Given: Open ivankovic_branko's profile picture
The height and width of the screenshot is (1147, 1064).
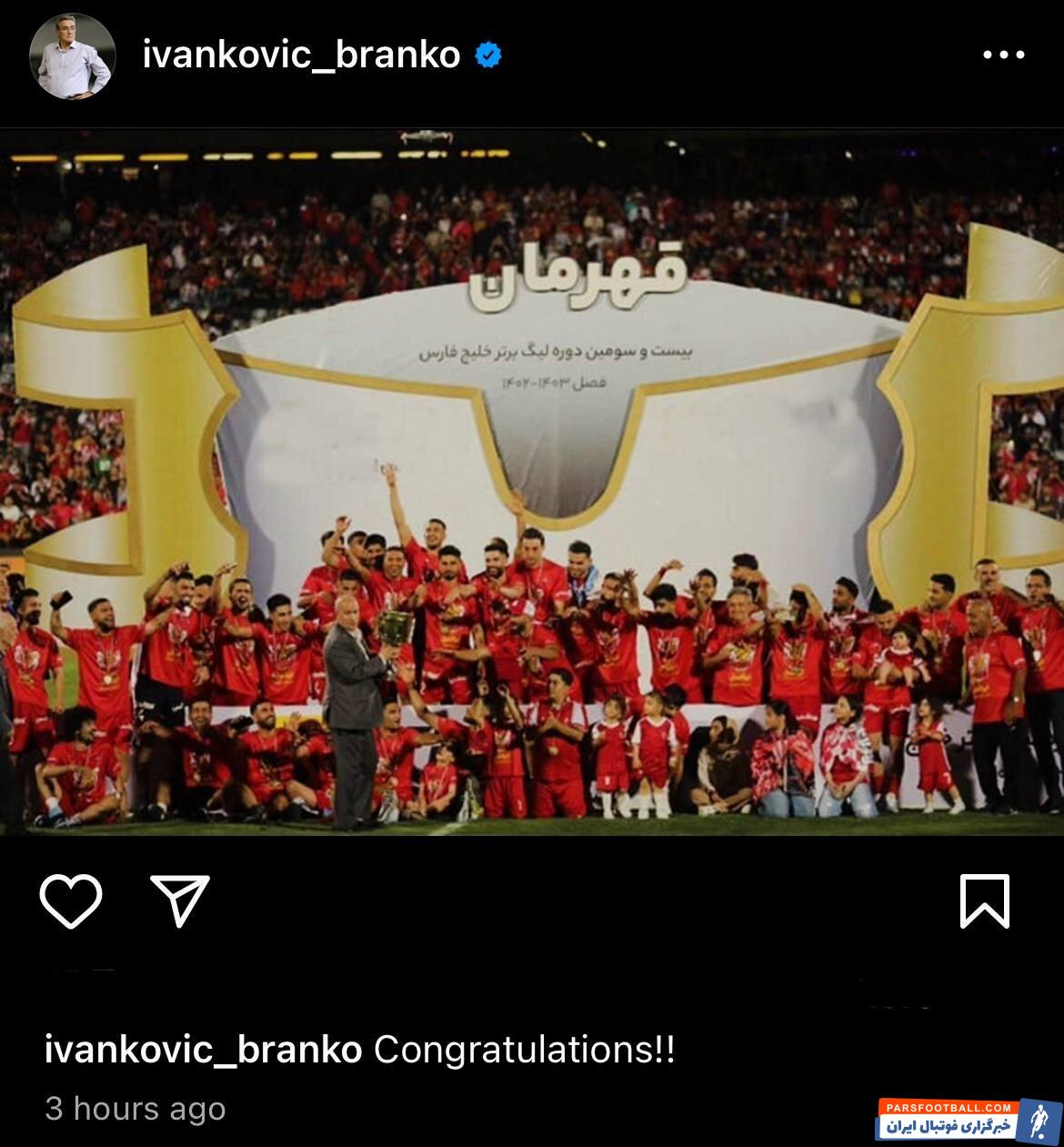Looking at the screenshot, I should pyautogui.click(x=73, y=56).
